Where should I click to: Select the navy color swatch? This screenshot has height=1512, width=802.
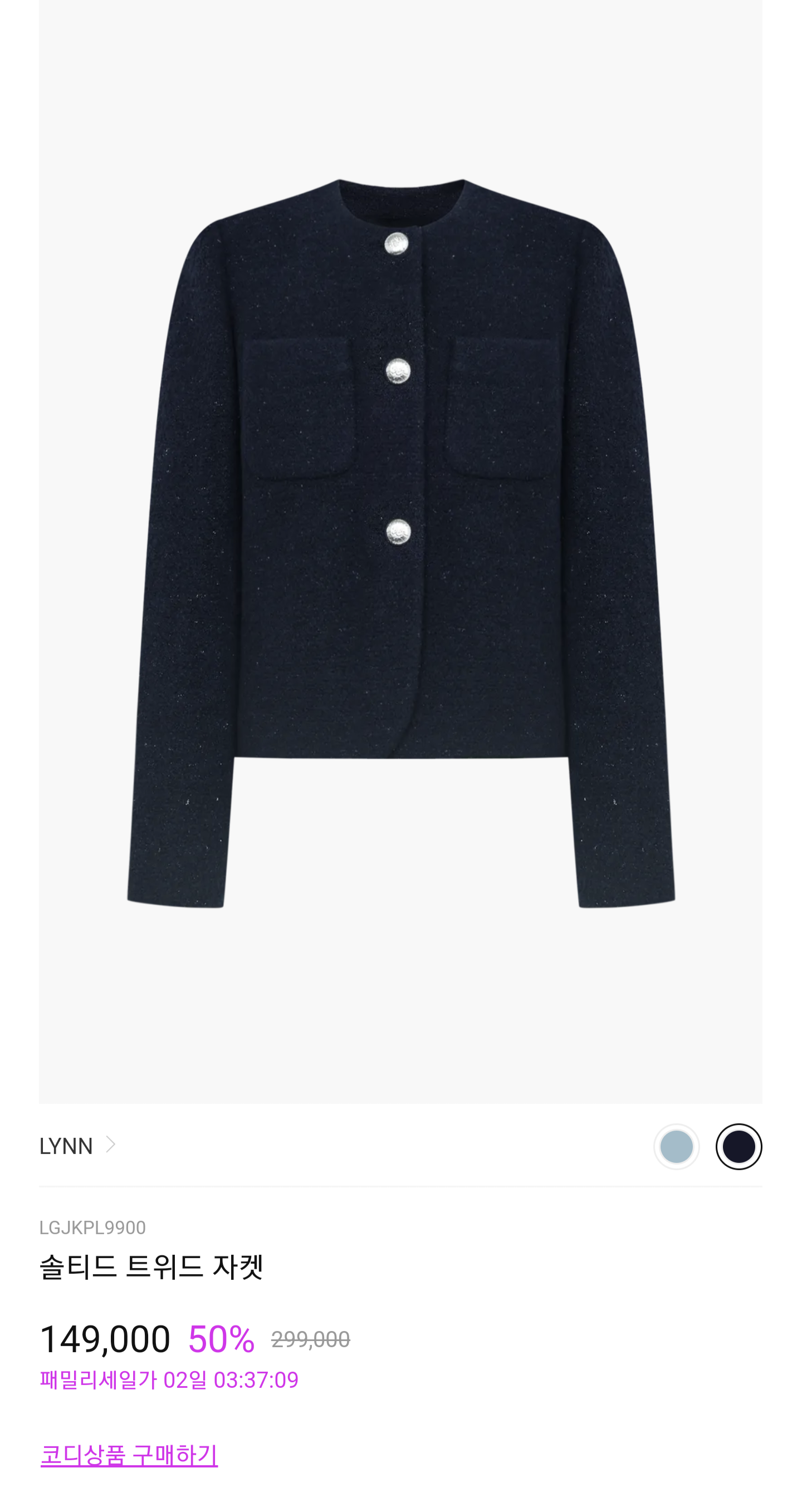coord(738,1146)
